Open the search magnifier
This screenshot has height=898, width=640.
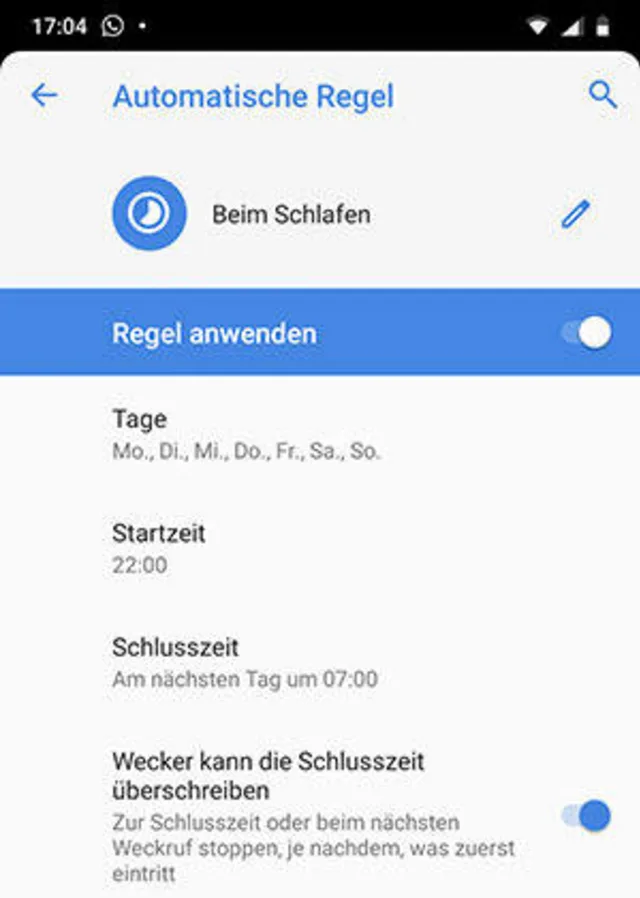pos(602,95)
